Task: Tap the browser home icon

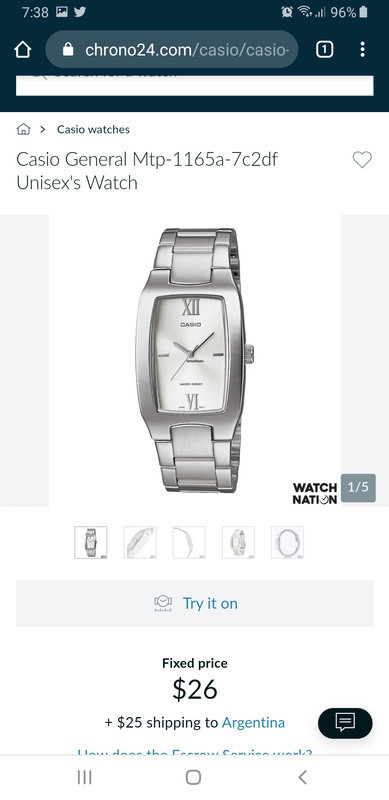Action: pyautogui.click(x=23, y=49)
